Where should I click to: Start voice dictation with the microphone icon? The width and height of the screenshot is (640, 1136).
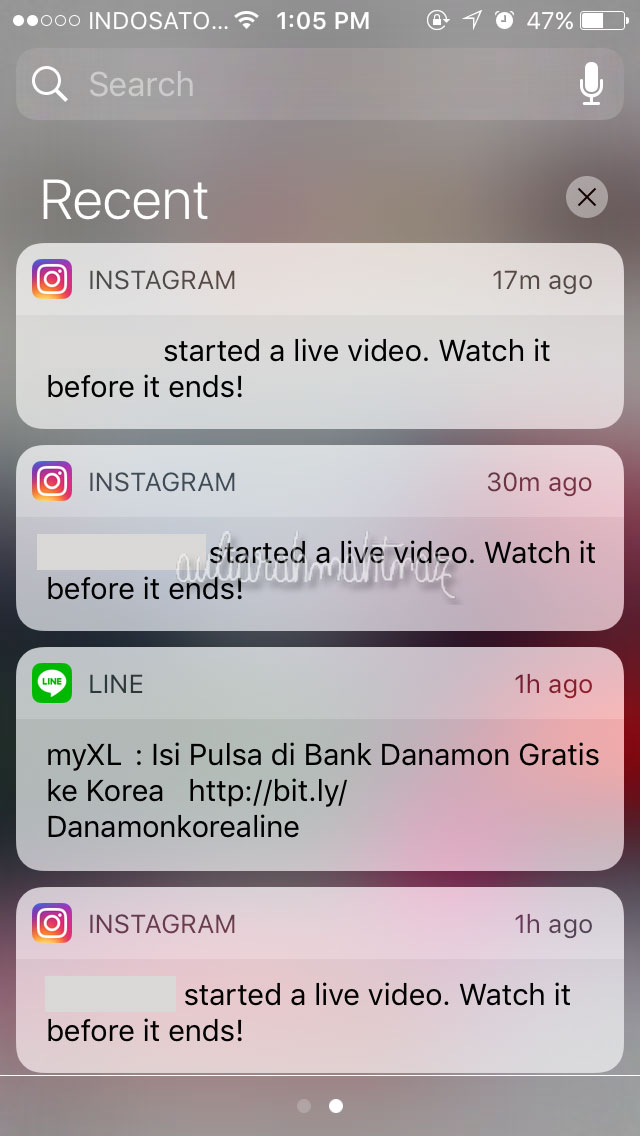[x=591, y=84]
